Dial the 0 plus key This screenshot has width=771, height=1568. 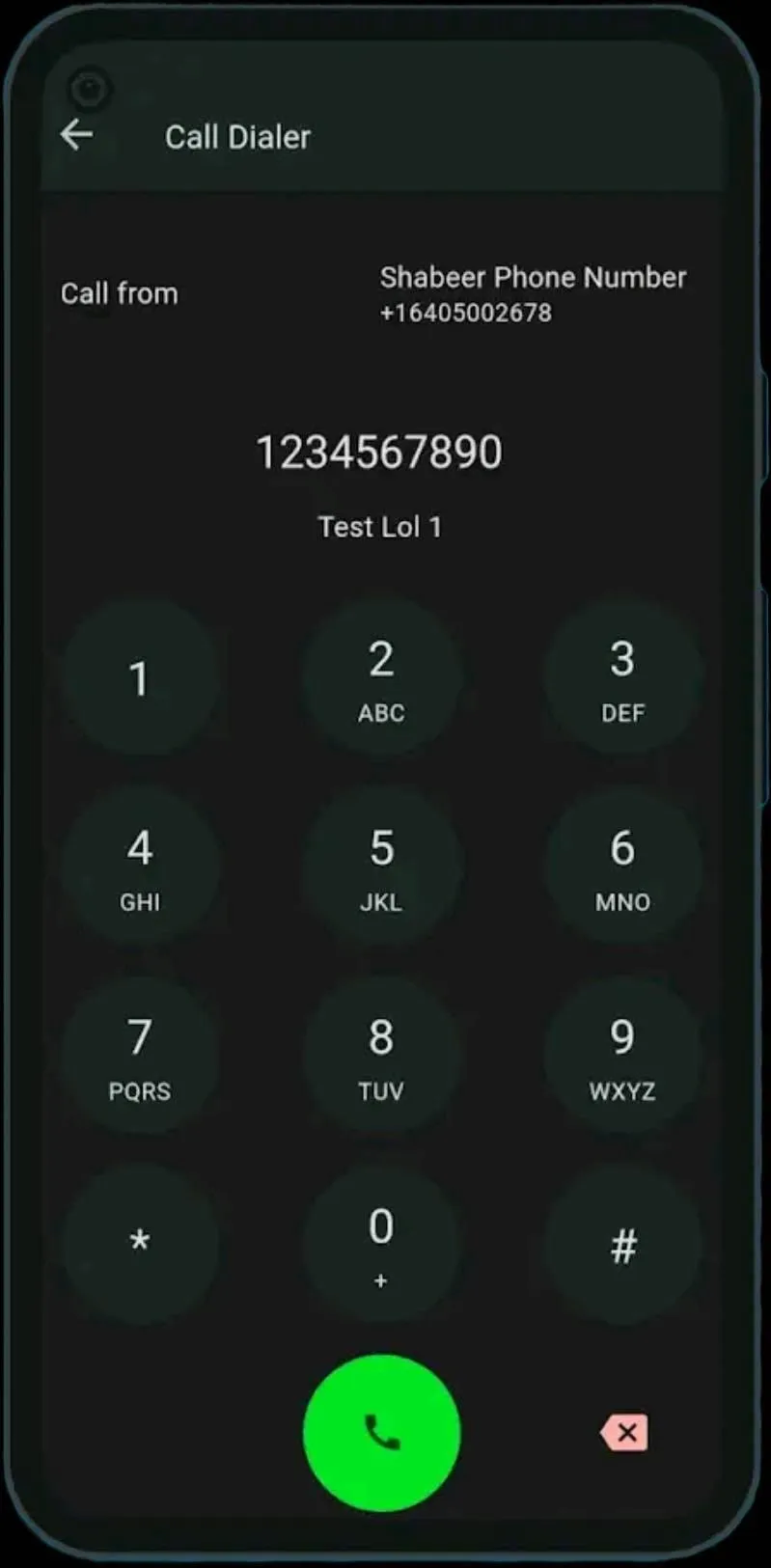point(381,1245)
